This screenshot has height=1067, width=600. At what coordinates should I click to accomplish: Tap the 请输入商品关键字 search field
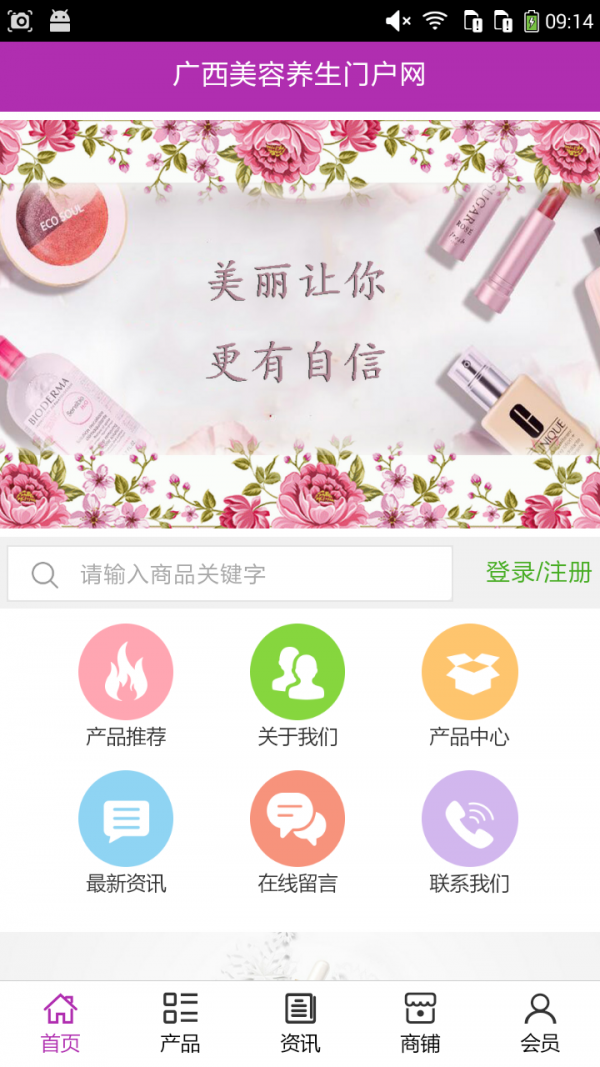(x=230, y=574)
